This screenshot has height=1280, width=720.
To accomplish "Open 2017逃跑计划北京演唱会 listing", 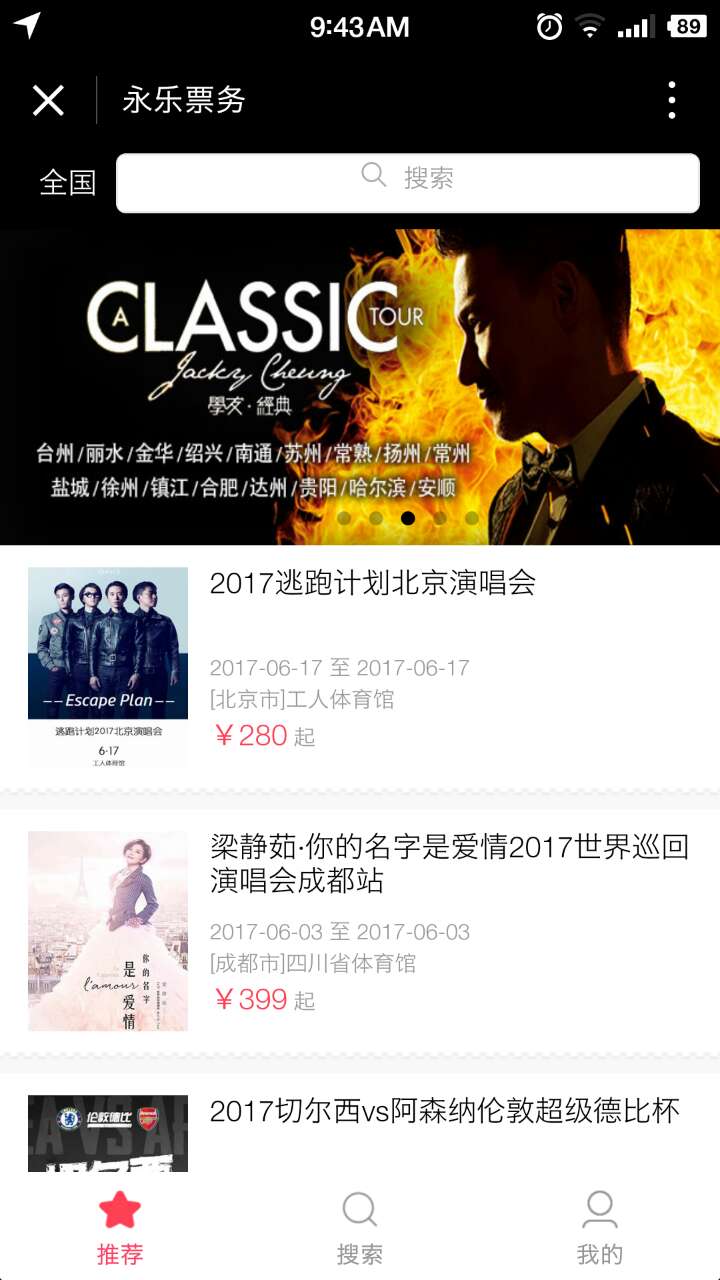I will pyautogui.click(x=372, y=583).
